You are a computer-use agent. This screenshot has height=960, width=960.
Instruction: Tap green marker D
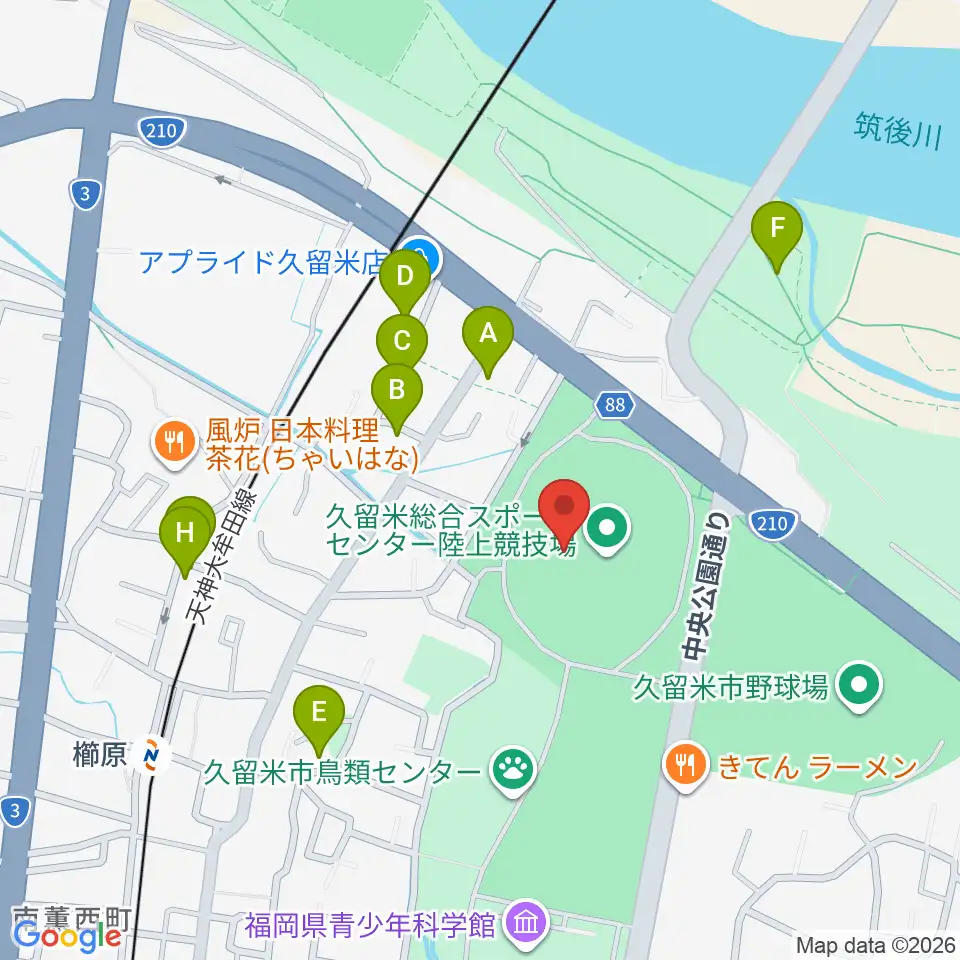[405, 277]
